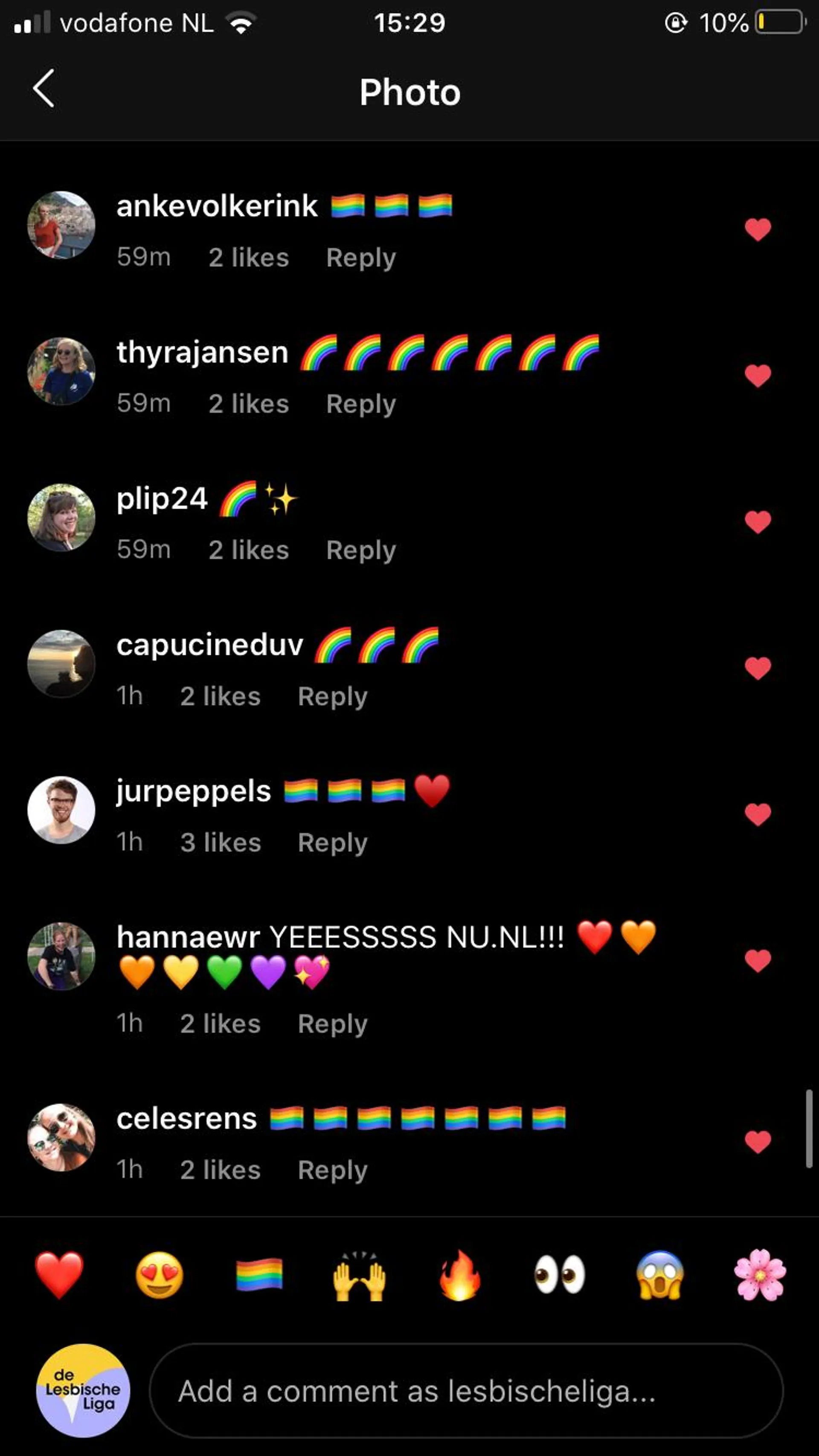Image resolution: width=819 pixels, height=1456 pixels.
Task: Tap the heart on hannaewr's comment
Action: point(757,960)
